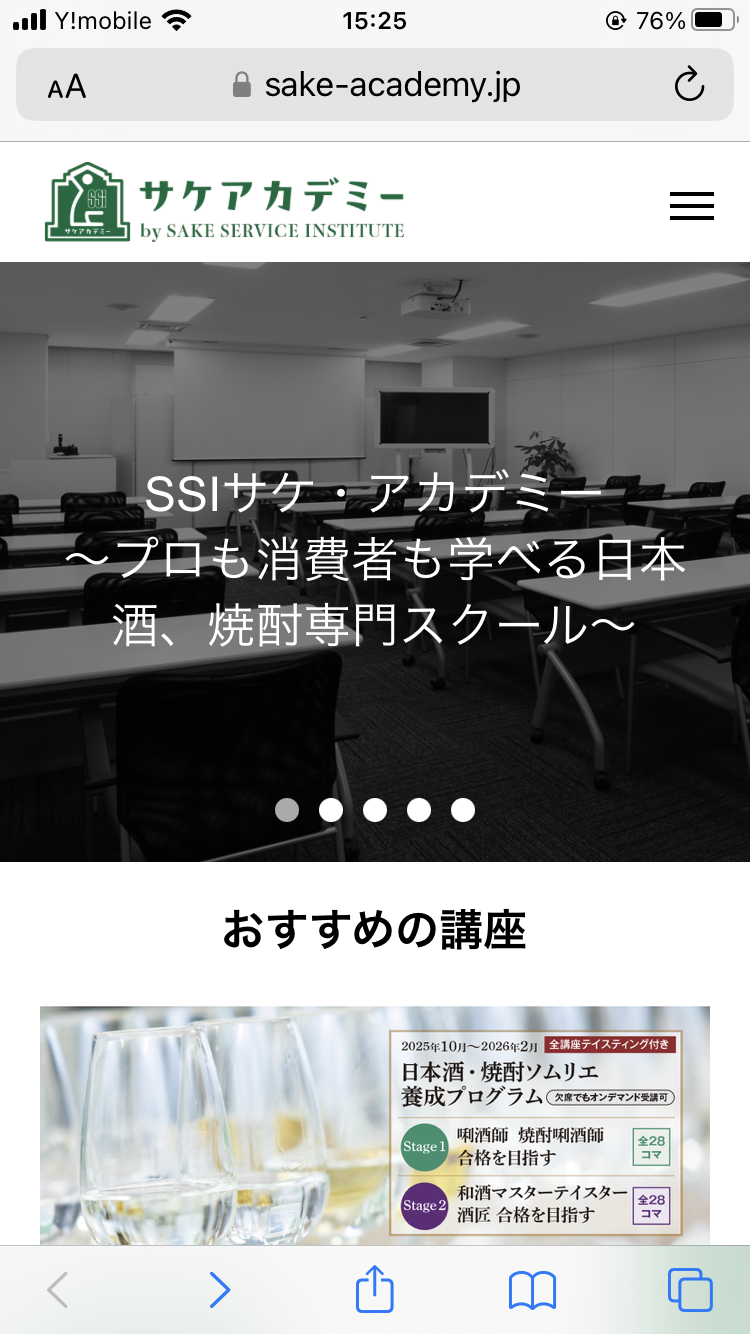
Task: Open the AA reader and text size options
Action: click(x=67, y=87)
